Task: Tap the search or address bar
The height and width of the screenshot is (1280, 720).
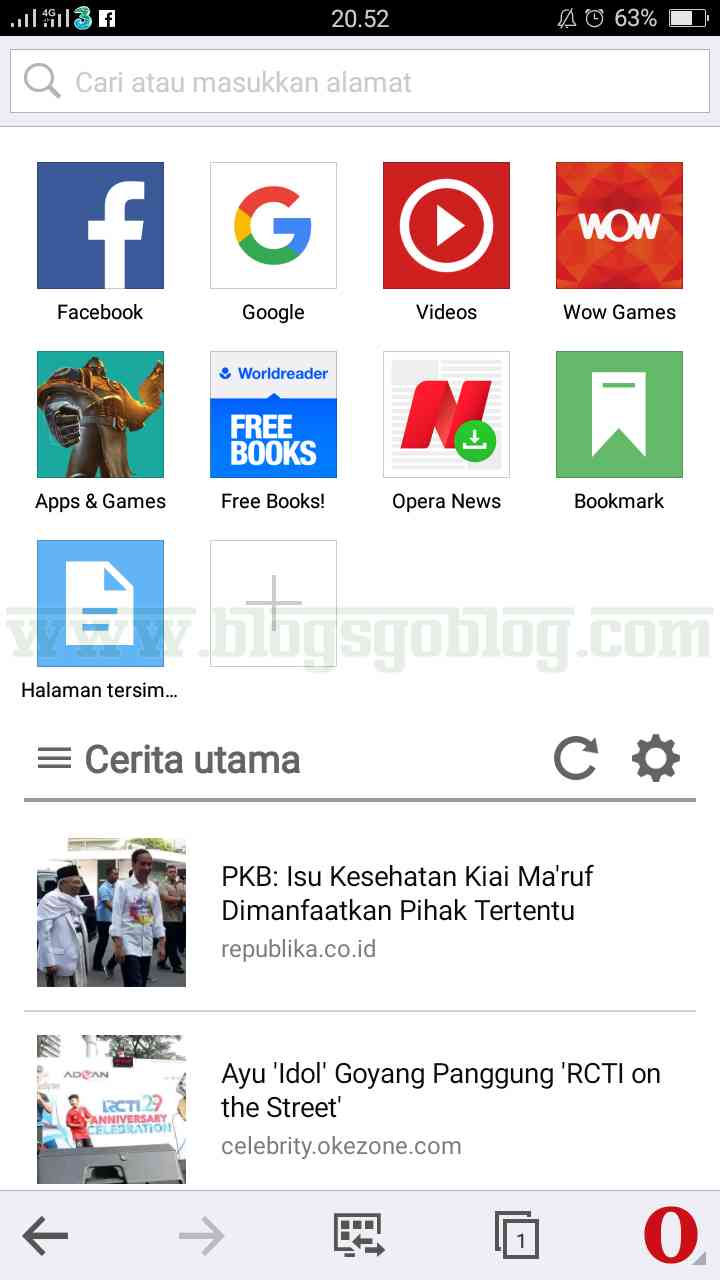Action: pyautogui.click(x=360, y=82)
